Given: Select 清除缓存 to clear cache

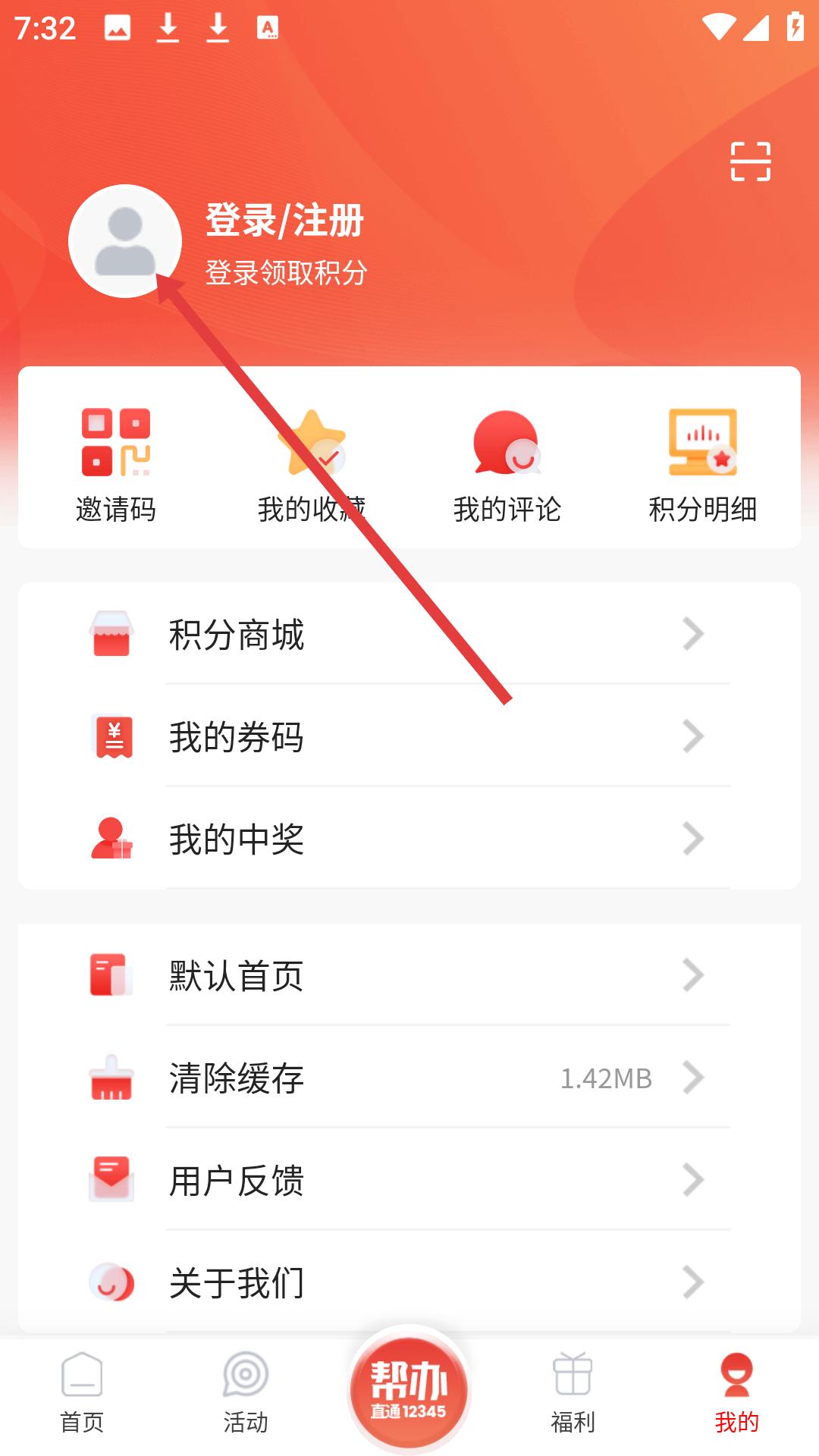Looking at the screenshot, I should [409, 1078].
